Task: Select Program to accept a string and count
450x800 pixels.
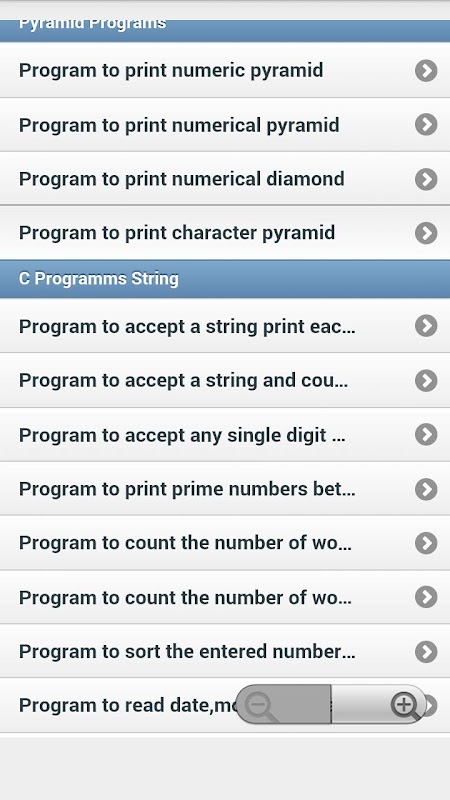Action: pos(225,380)
